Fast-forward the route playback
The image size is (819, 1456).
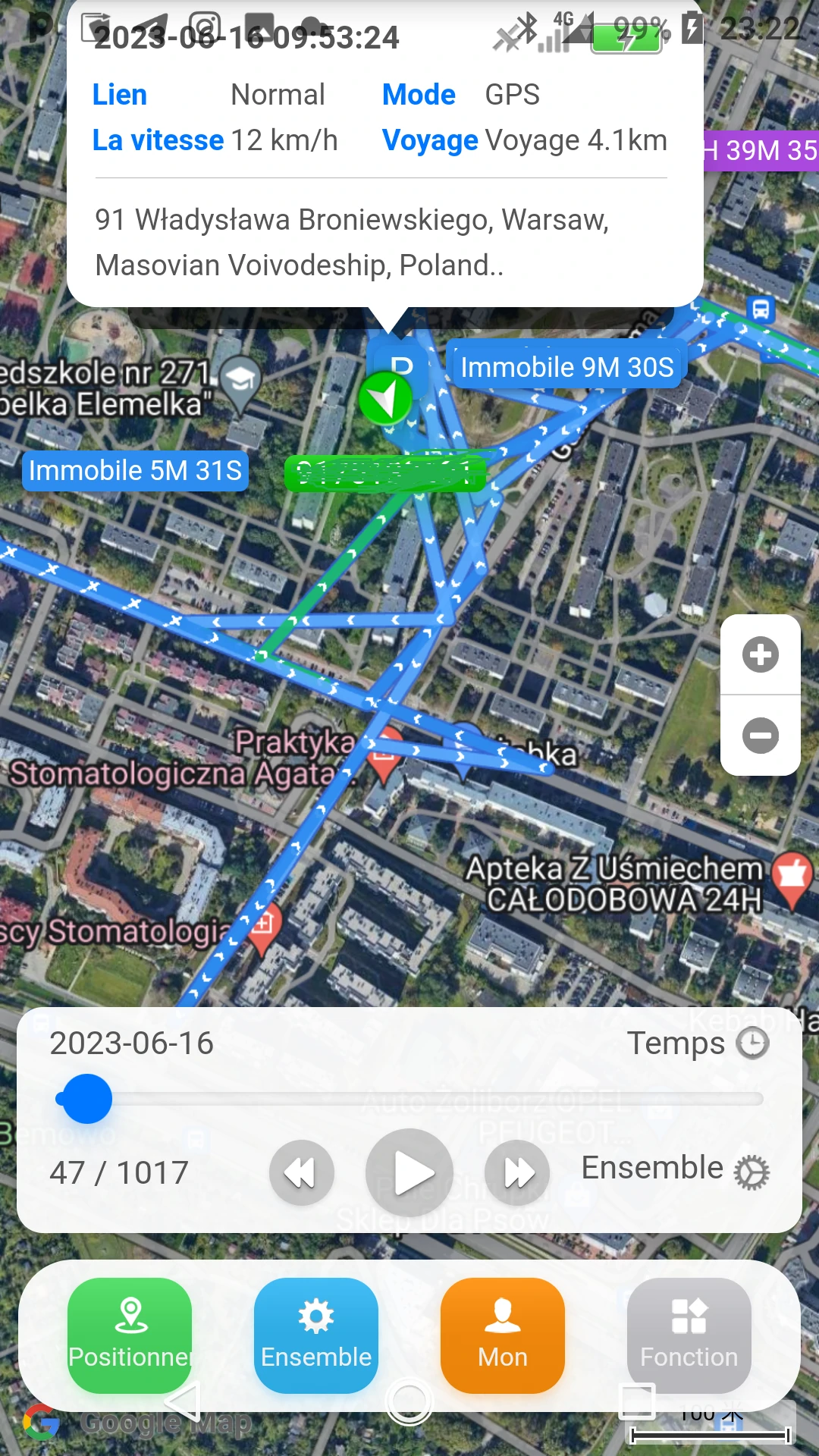click(518, 1172)
